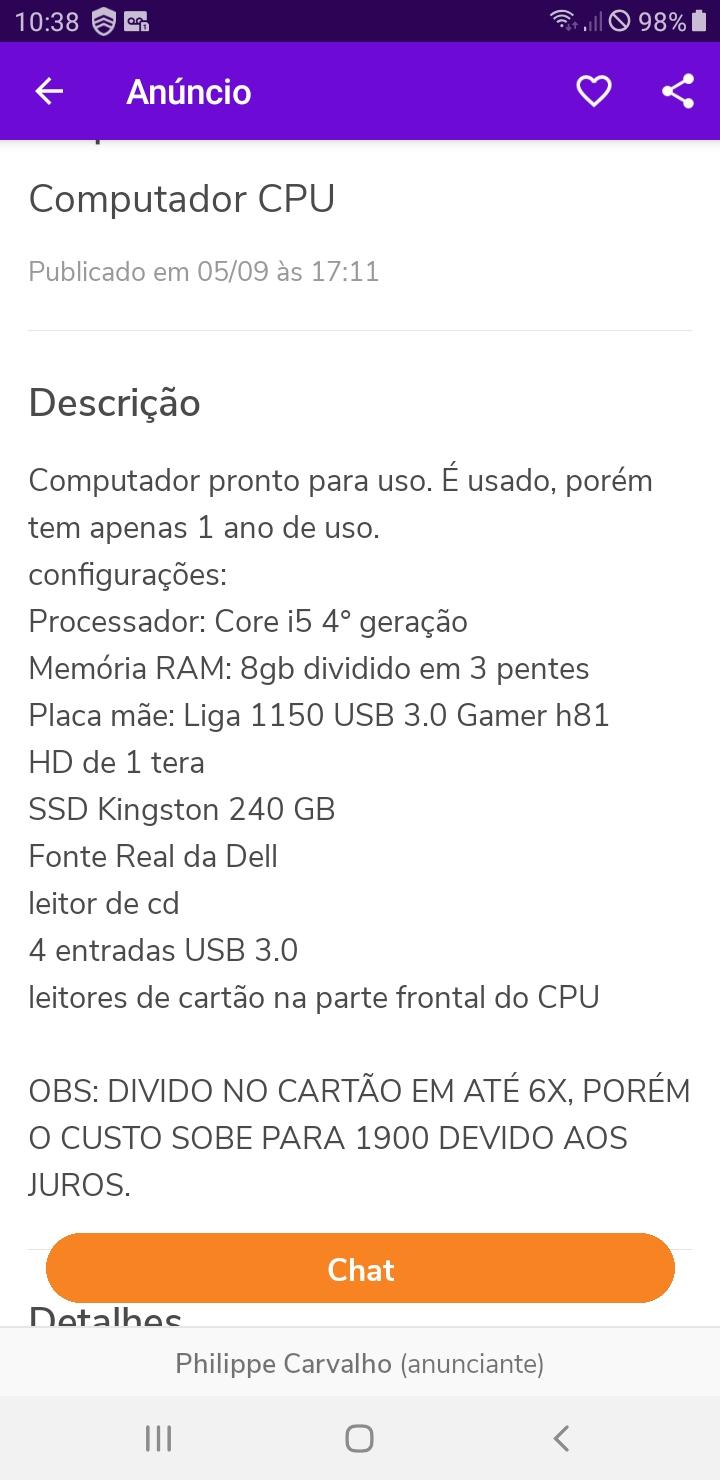Go back using the arrow in the app bar
Screen dimensions: 720x1480
coord(49,92)
